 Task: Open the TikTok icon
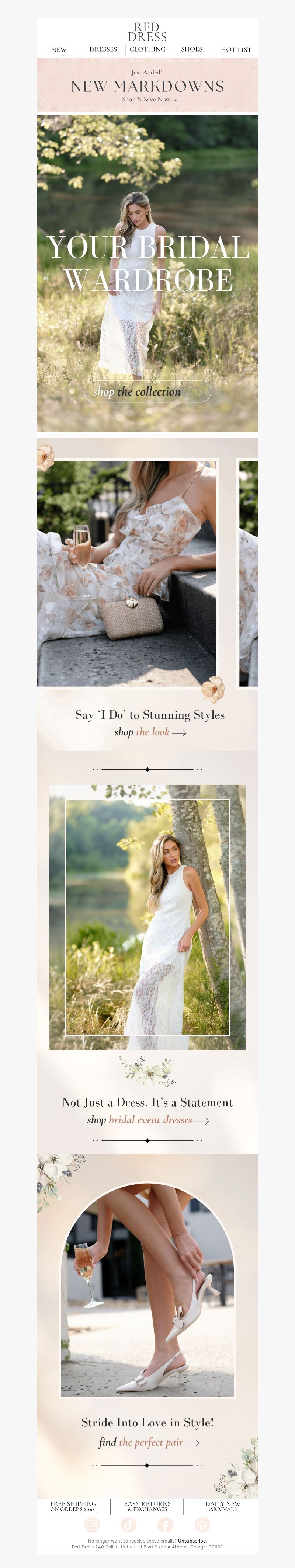tap(129, 1525)
